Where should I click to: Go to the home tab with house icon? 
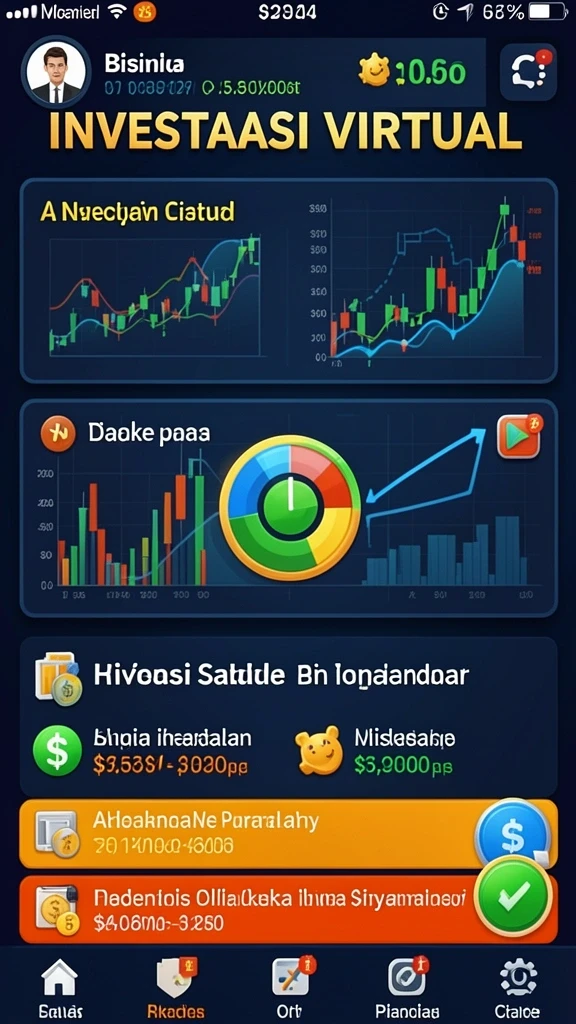point(60,988)
